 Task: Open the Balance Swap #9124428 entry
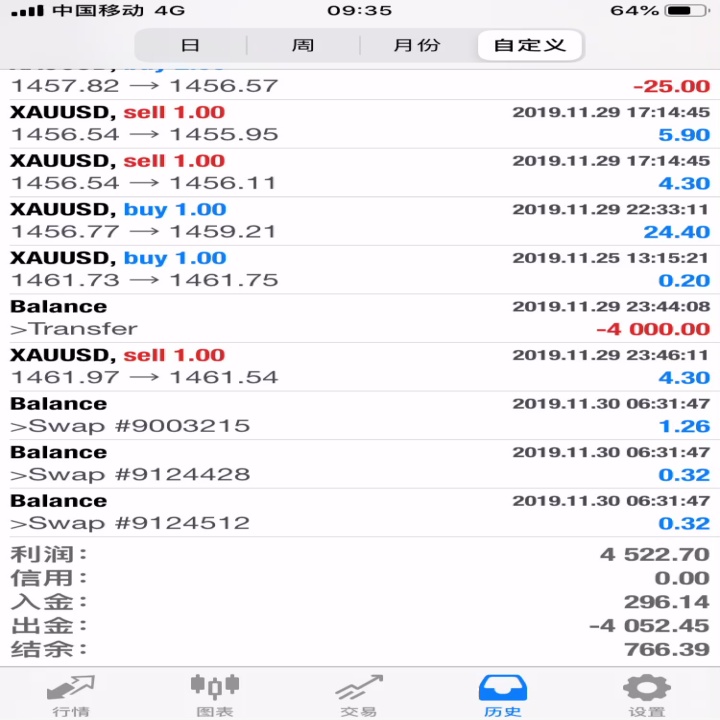(360, 465)
